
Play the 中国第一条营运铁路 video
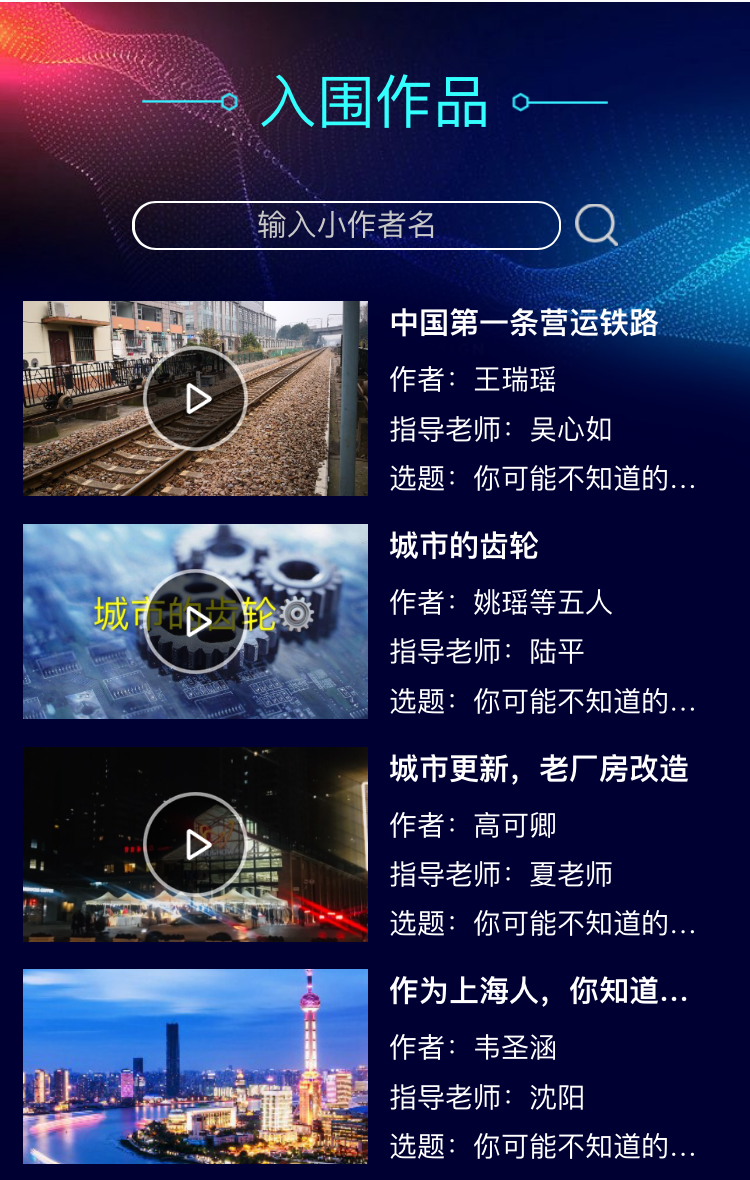[196, 399]
